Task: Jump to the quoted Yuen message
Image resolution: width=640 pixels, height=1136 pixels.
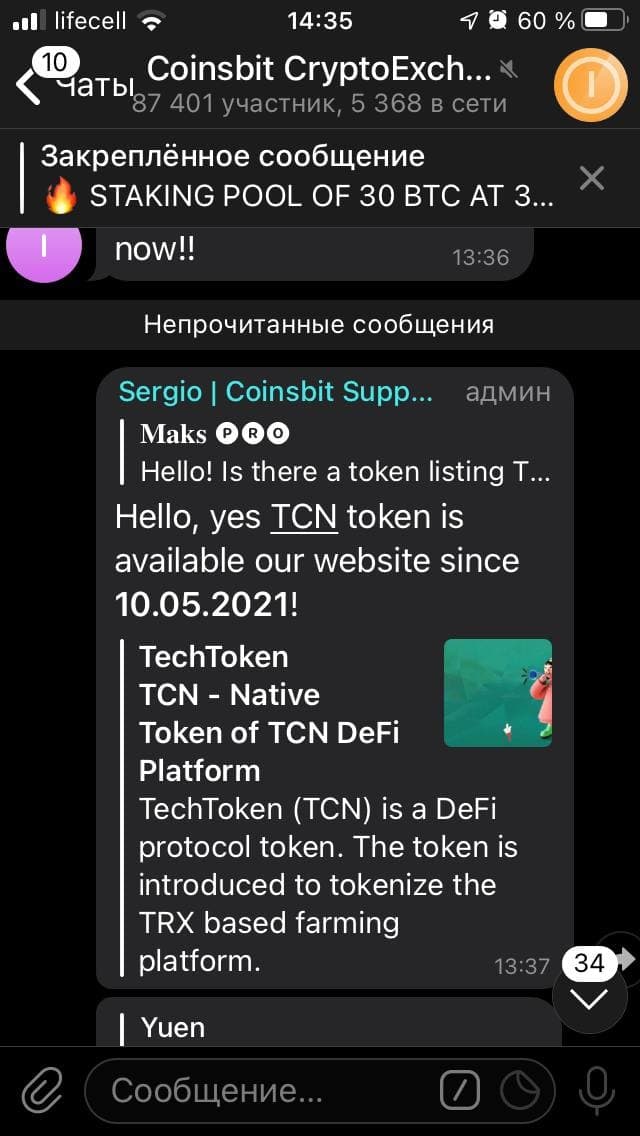Action: 300,1027
